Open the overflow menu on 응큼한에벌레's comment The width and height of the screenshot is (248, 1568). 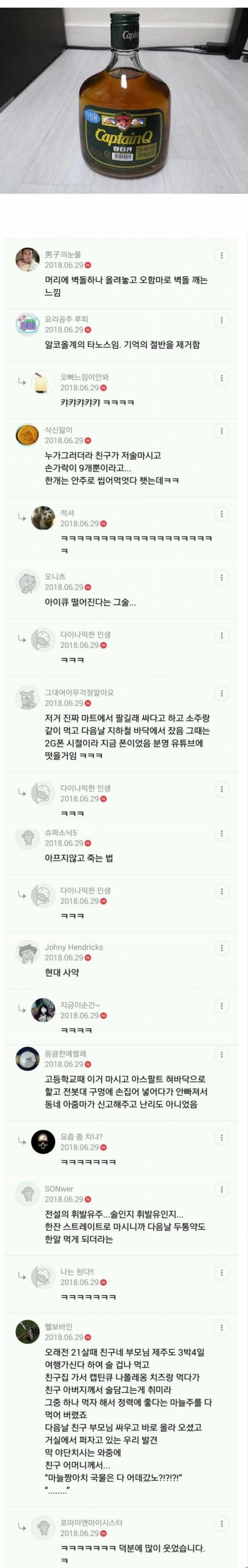(x=221, y=1055)
